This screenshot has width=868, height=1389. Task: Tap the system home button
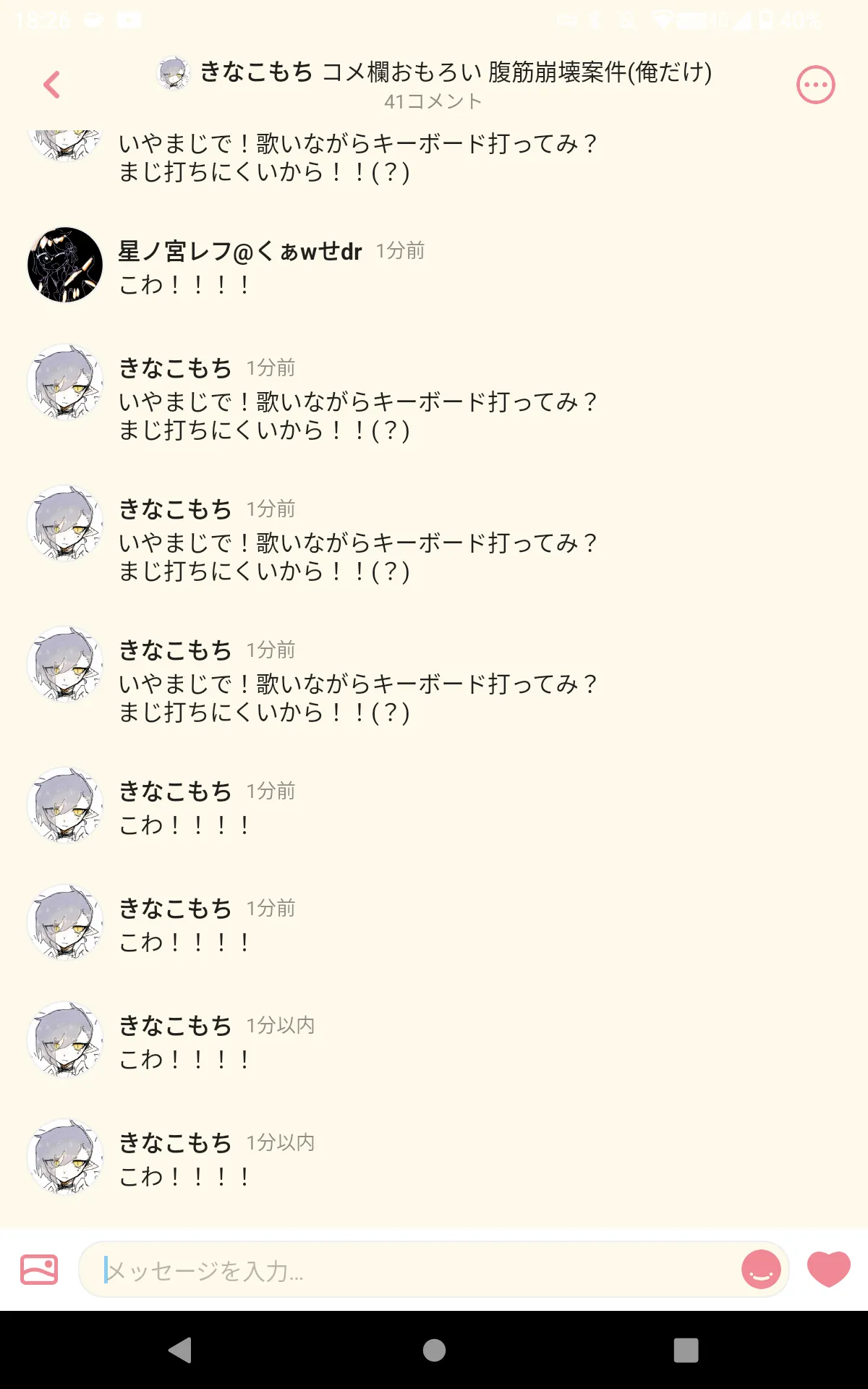pyautogui.click(x=434, y=1350)
